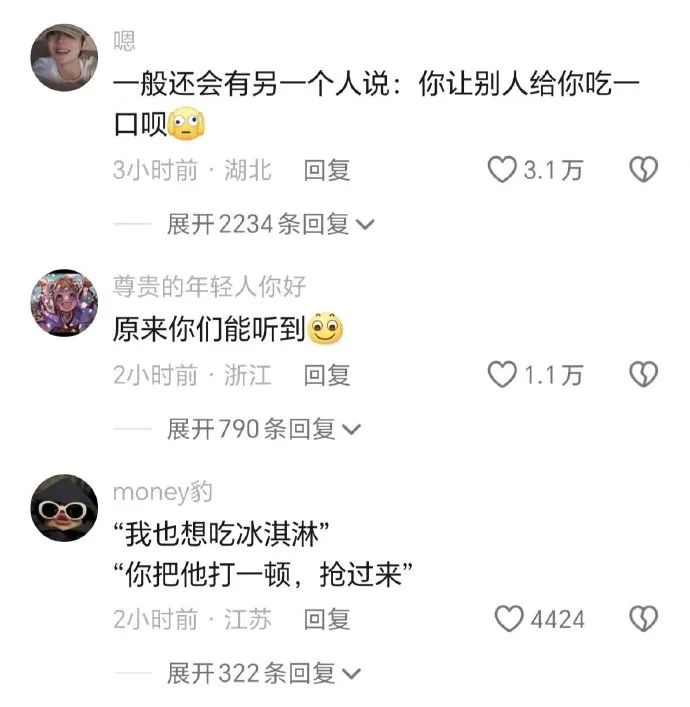
Task: Open money豹's profile avatar
Action: [x=65, y=508]
